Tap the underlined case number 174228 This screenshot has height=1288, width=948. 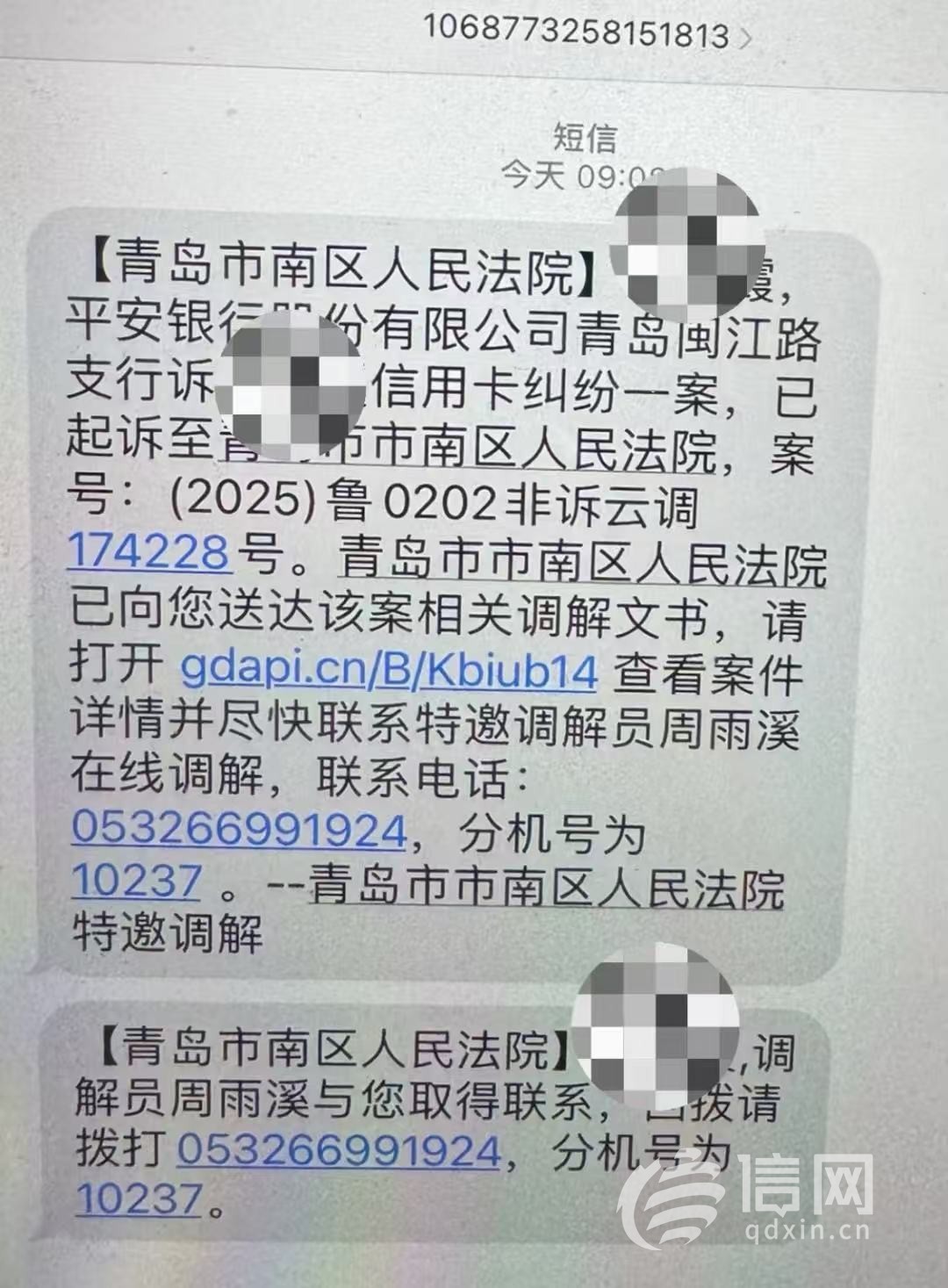point(148,551)
